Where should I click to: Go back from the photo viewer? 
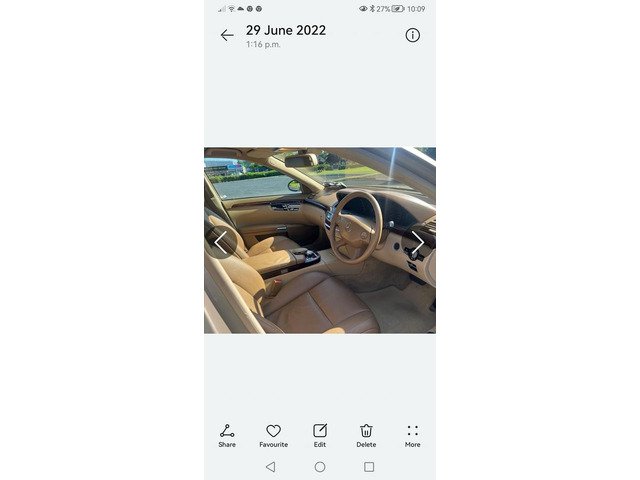click(227, 35)
